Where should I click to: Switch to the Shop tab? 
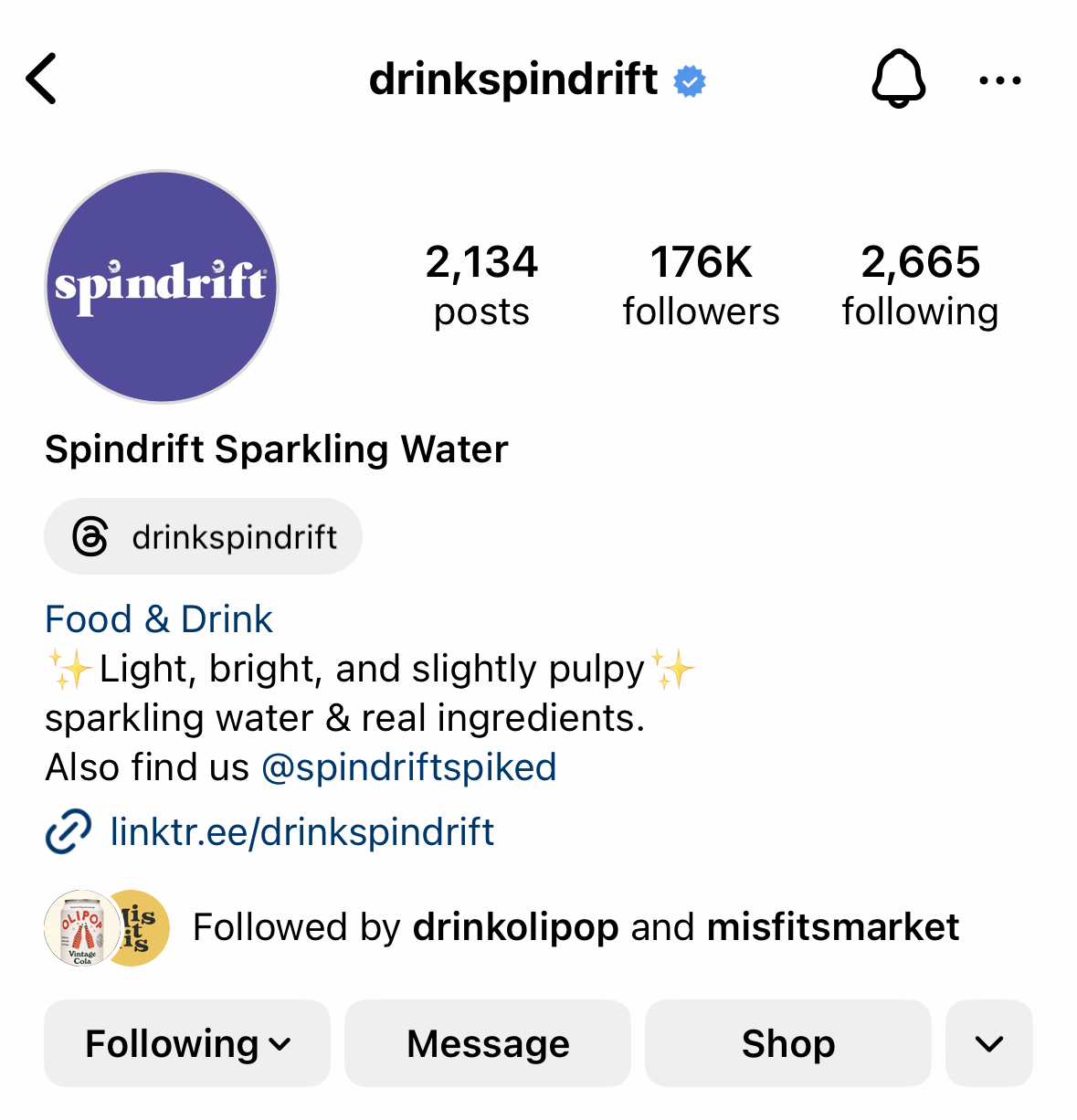tap(787, 1043)
